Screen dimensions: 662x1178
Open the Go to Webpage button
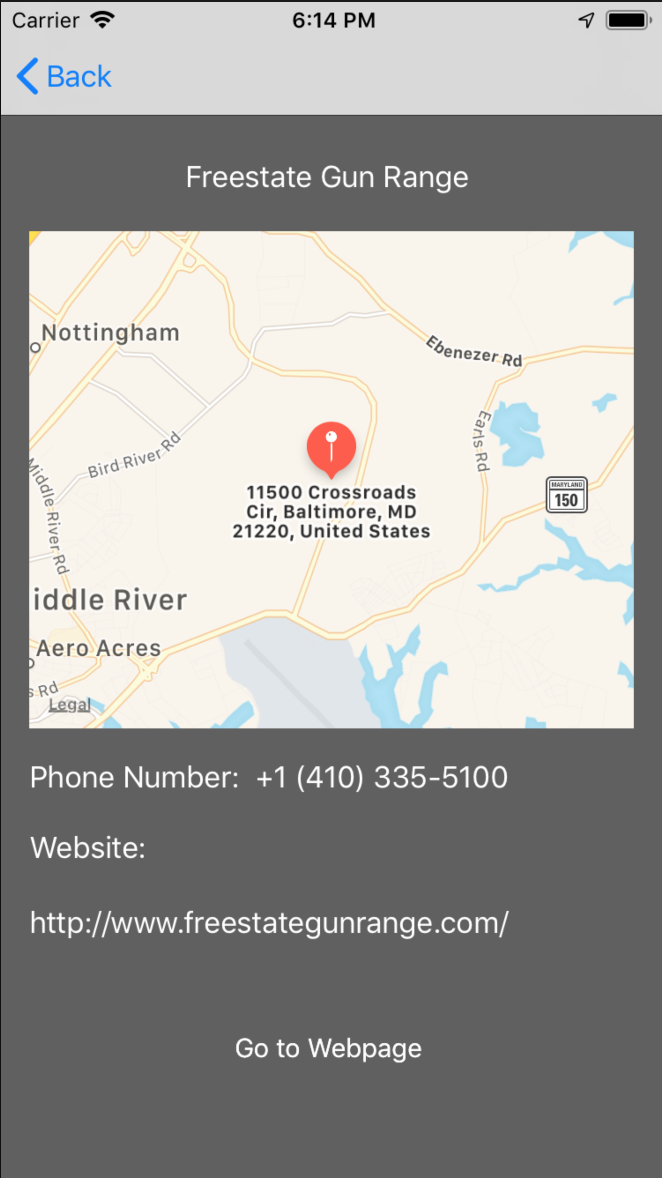(328, 1048)
